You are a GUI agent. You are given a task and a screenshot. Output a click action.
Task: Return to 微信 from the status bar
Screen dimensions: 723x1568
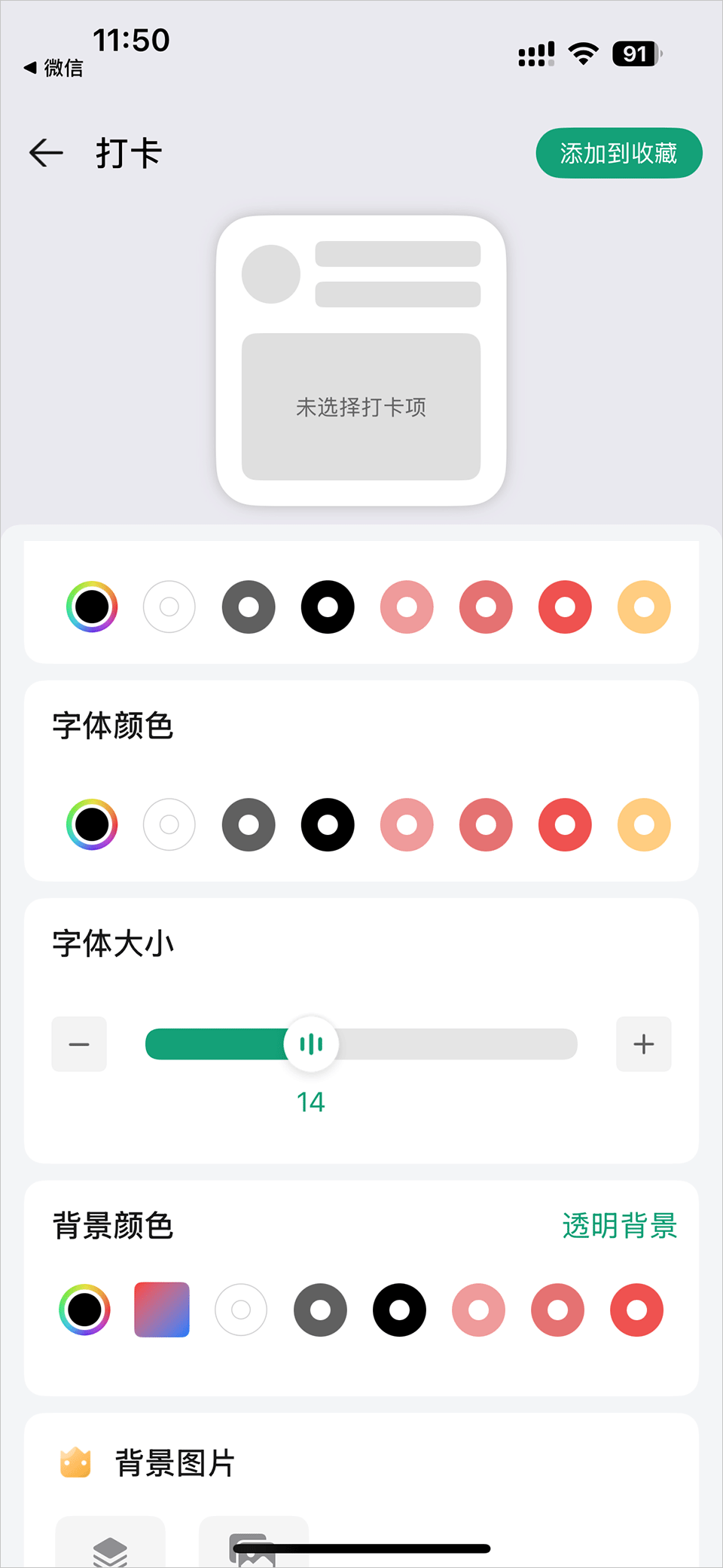point(53,68)
